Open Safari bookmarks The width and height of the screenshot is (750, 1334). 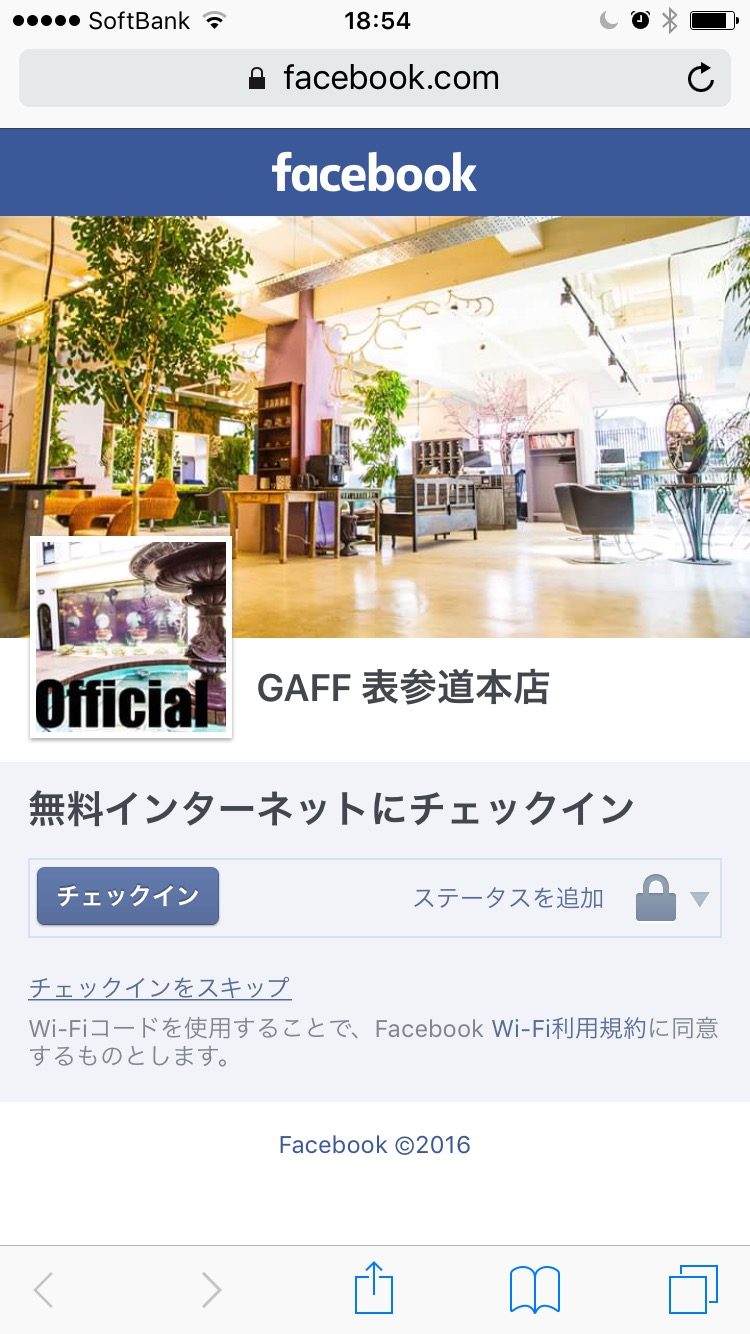(534, 1289)
